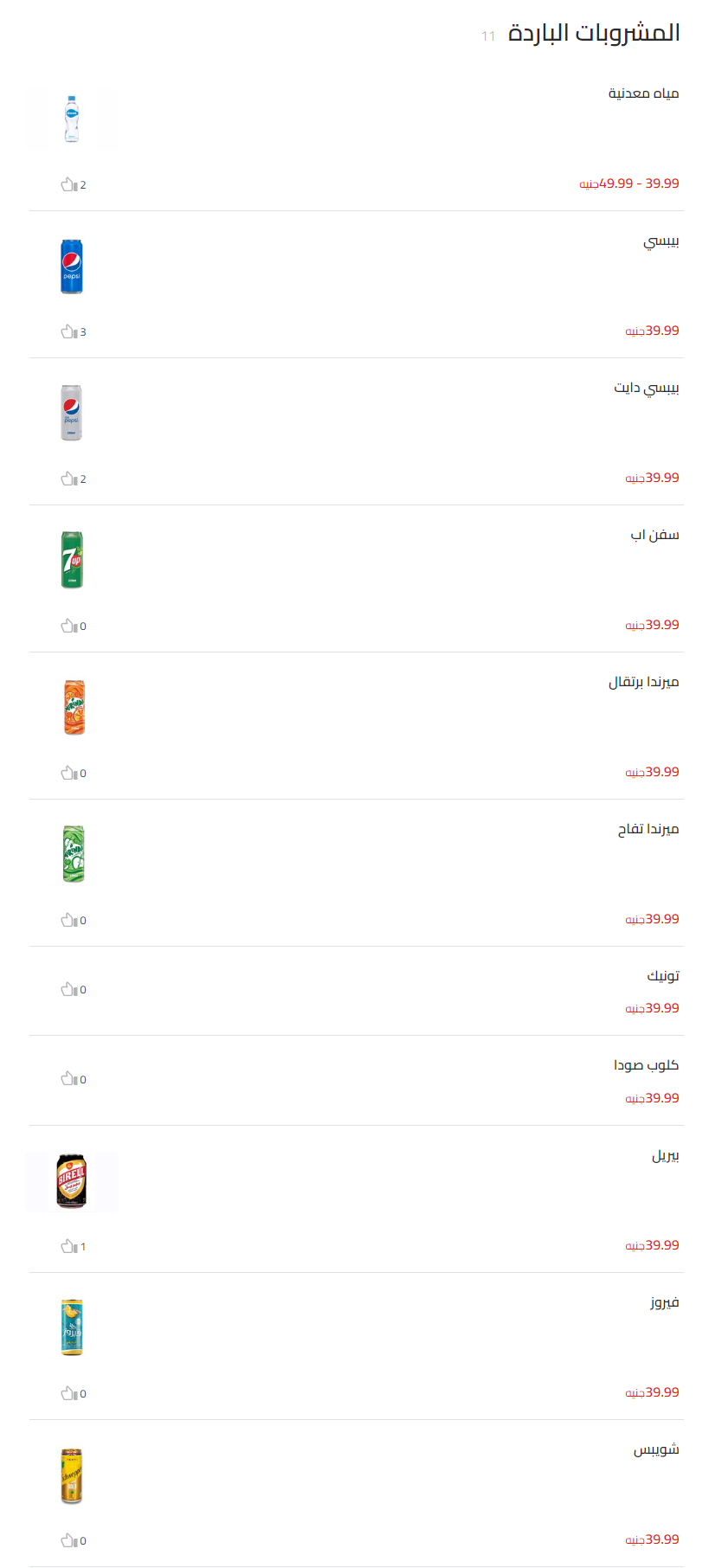Like the سفن اب drink
709x1568 pixels.
coord(68,626)
